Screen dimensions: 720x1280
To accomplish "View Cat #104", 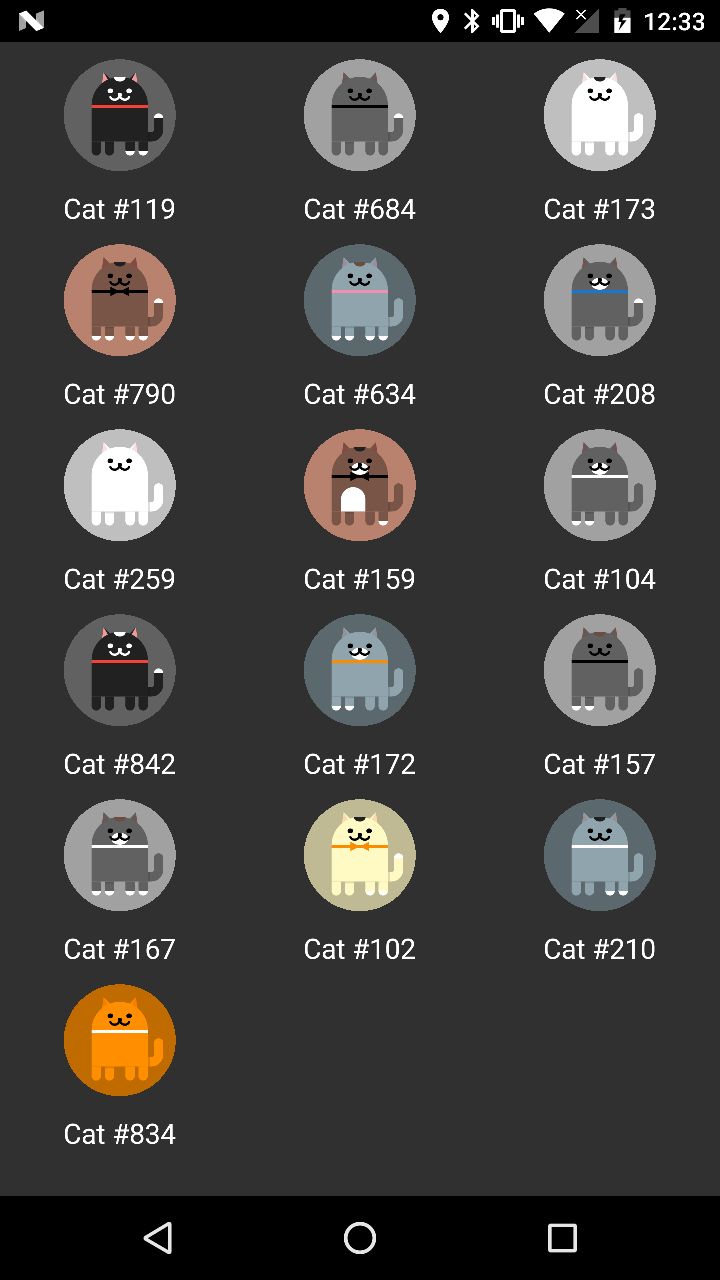I will [x=600, y=485].
